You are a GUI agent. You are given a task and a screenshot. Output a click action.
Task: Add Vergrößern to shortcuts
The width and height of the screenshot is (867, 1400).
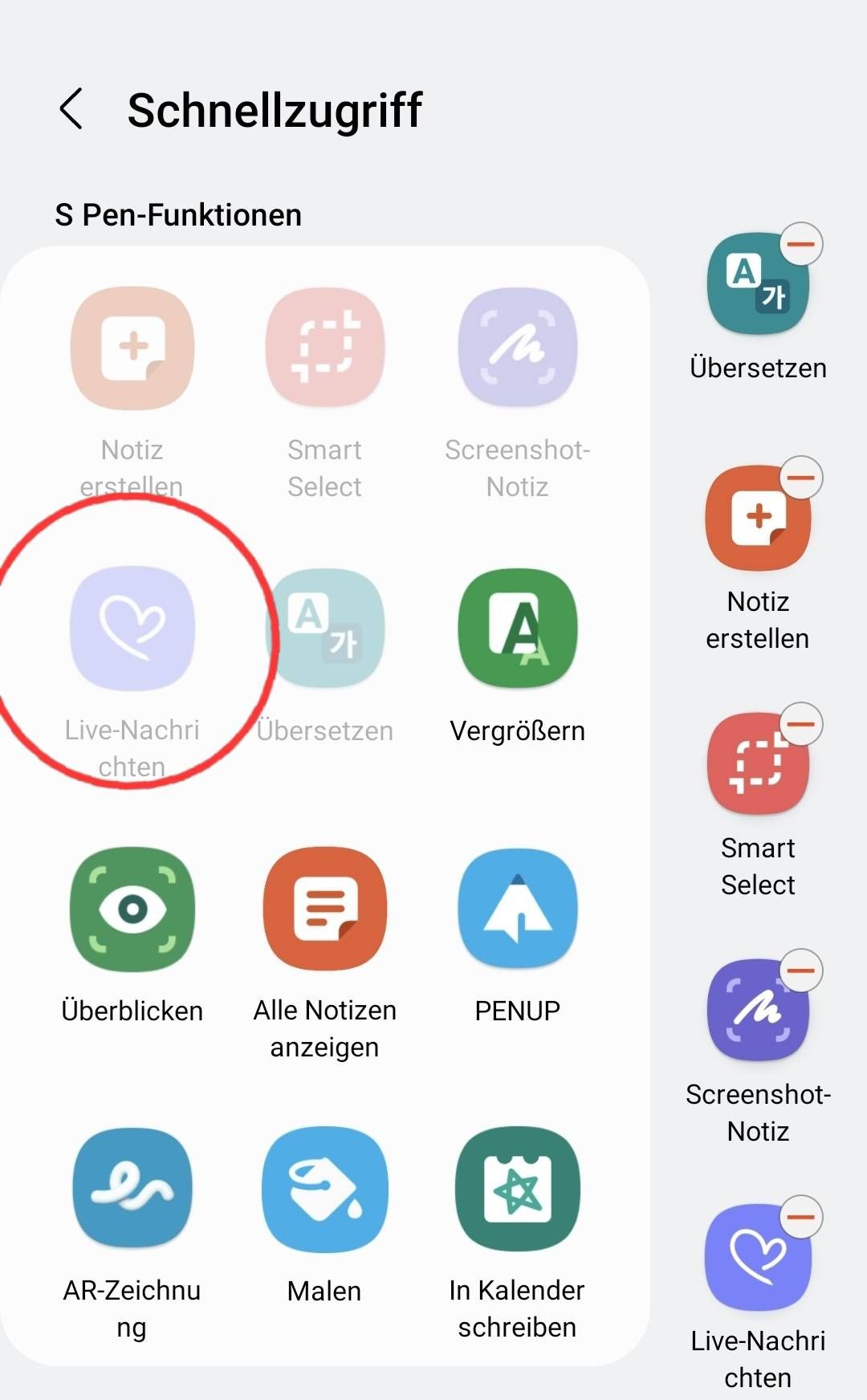click(518, 629)
